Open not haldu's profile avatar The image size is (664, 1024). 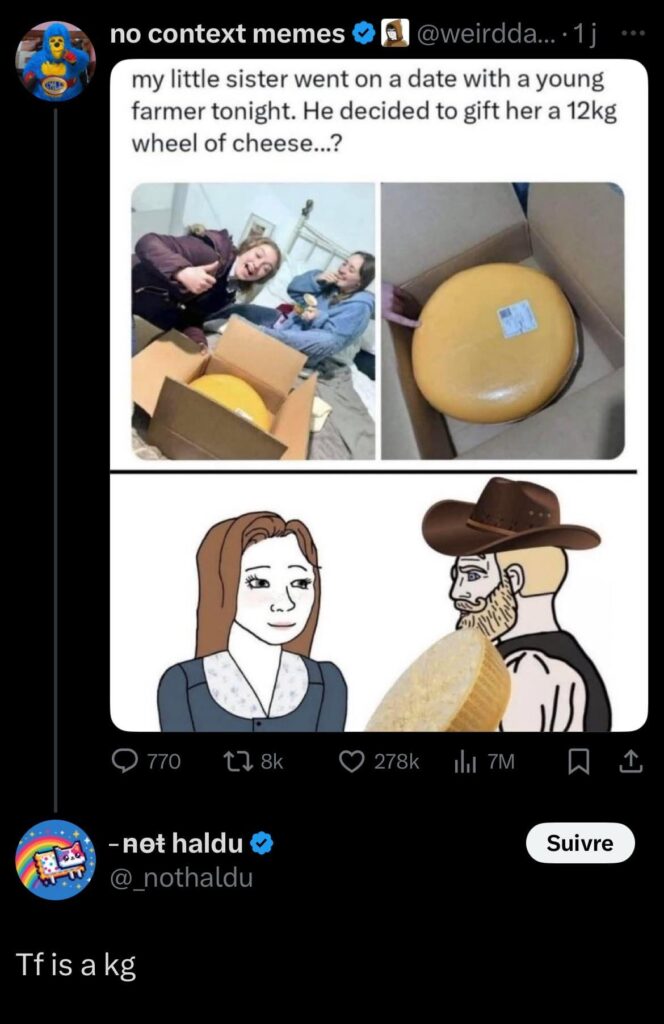pyautogui.click(x=55, y=860)
